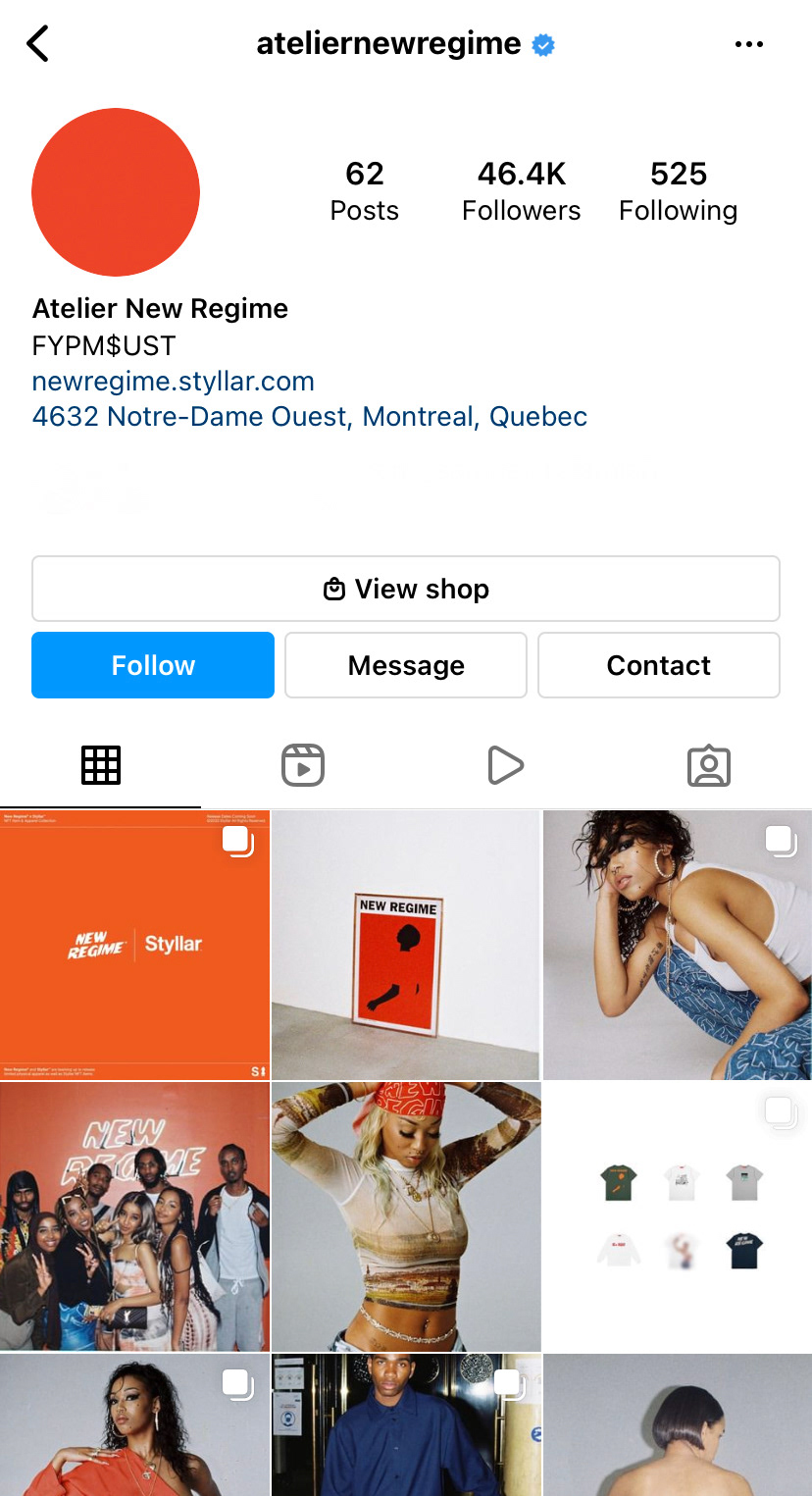The width and height of the screenshot is (812, 1496).
Task: Open the post showing six t-shirts
Action: [x=678, y=1216]
